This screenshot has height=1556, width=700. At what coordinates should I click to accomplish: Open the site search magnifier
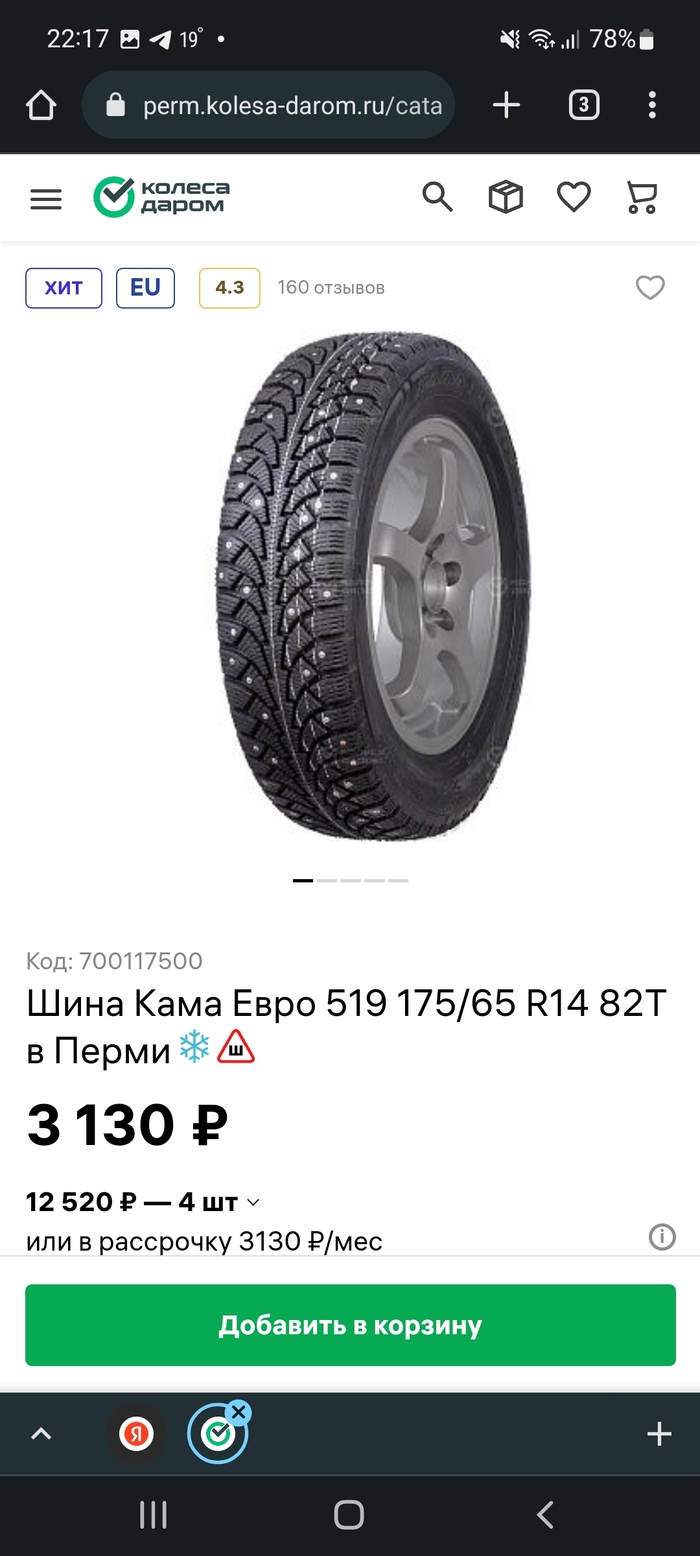tap(437, 197)
